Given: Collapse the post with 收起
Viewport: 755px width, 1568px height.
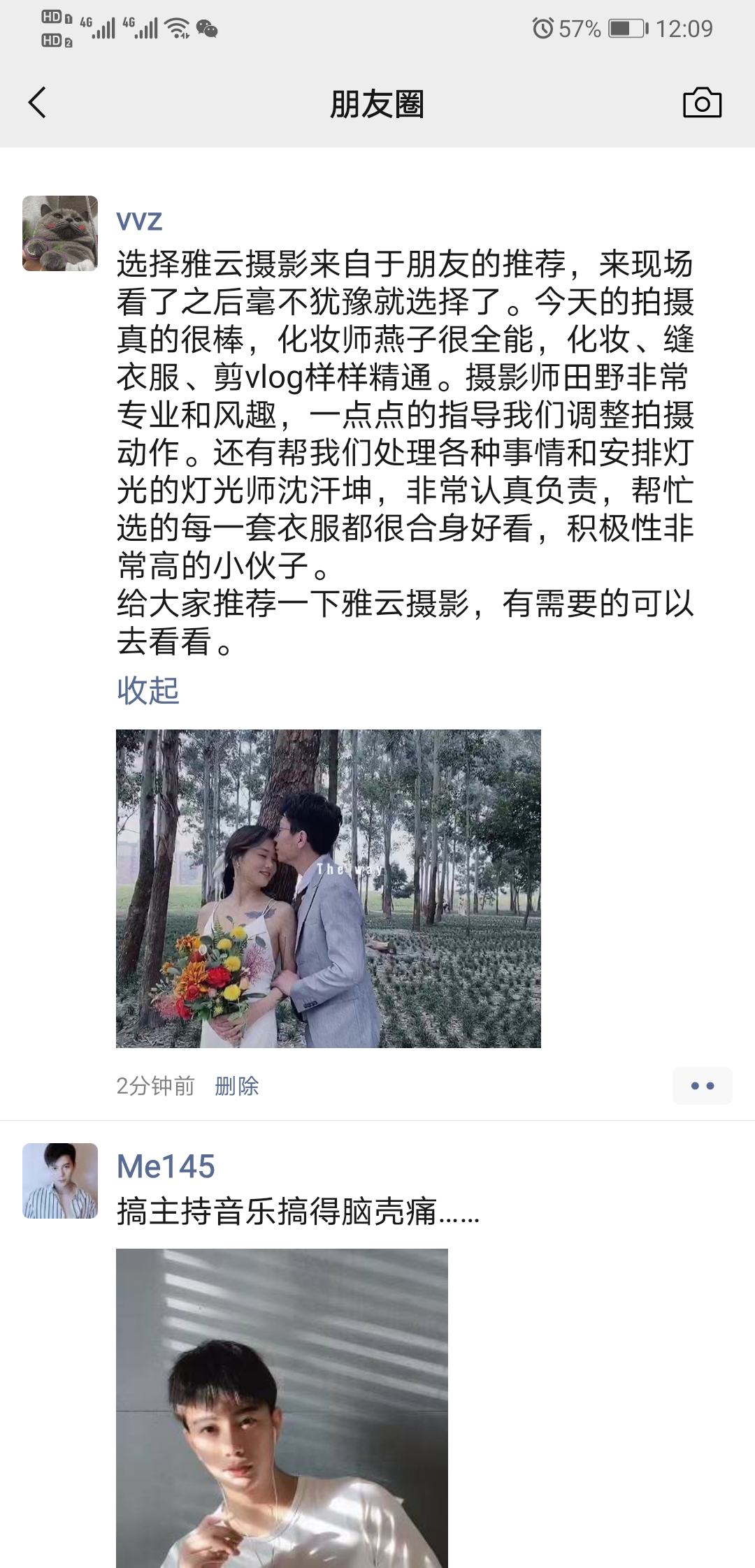Looking at the screenshot, I should click(x=148, y=690).
